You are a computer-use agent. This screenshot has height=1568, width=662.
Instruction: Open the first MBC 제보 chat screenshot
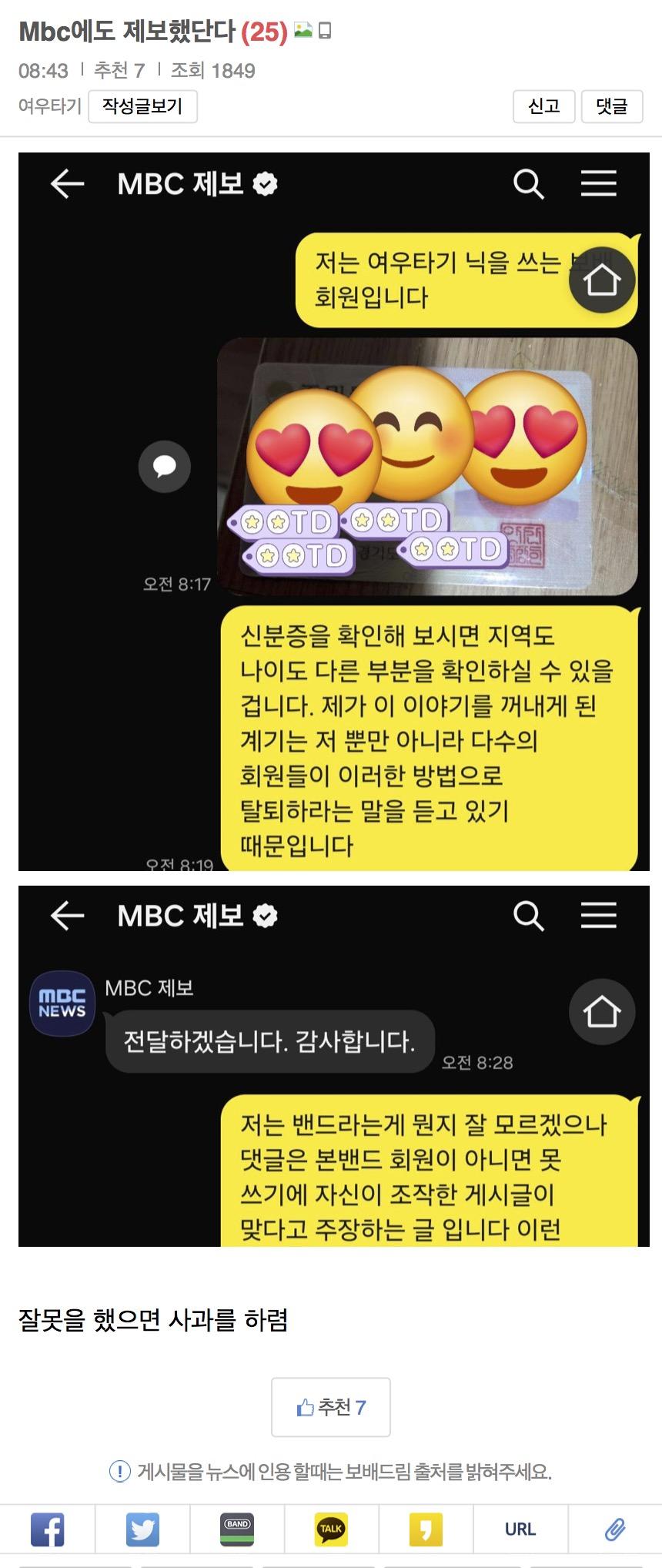tap(333, 511)
